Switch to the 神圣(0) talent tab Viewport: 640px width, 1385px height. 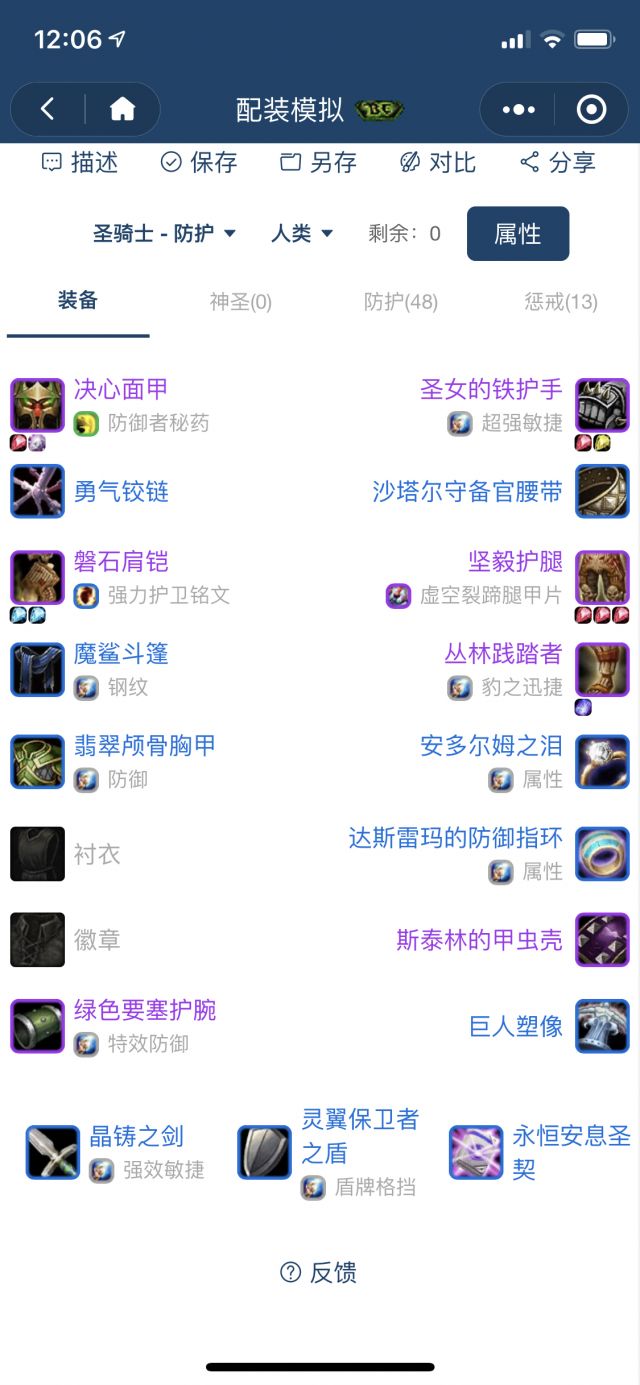pos(241,301)
